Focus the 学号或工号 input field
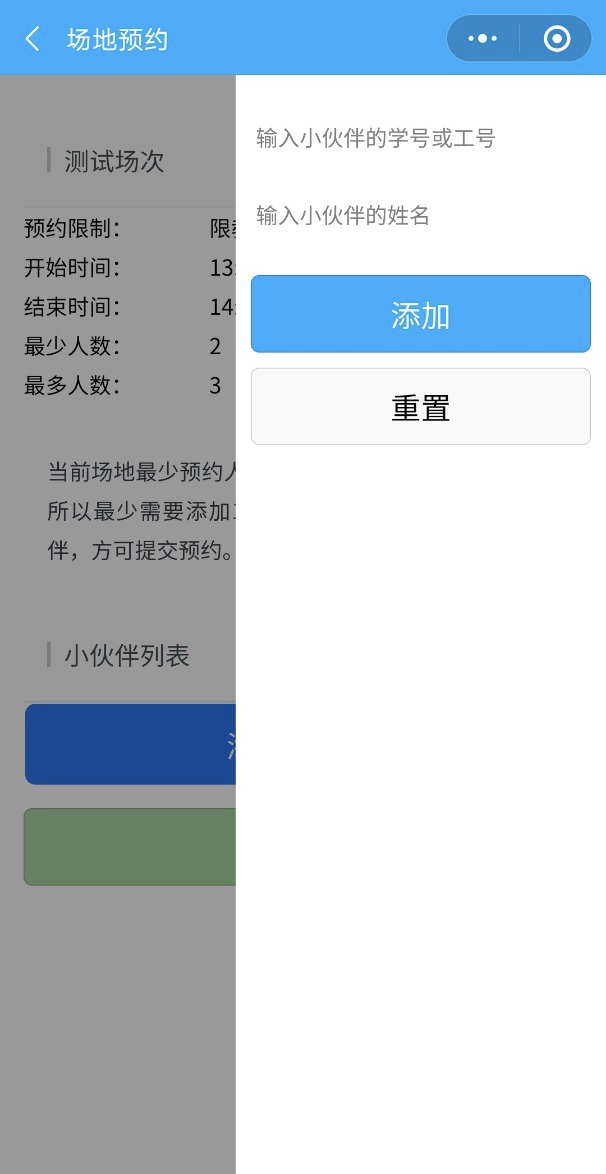Viewport: 606px width, 1174px height. pos(420,138)
